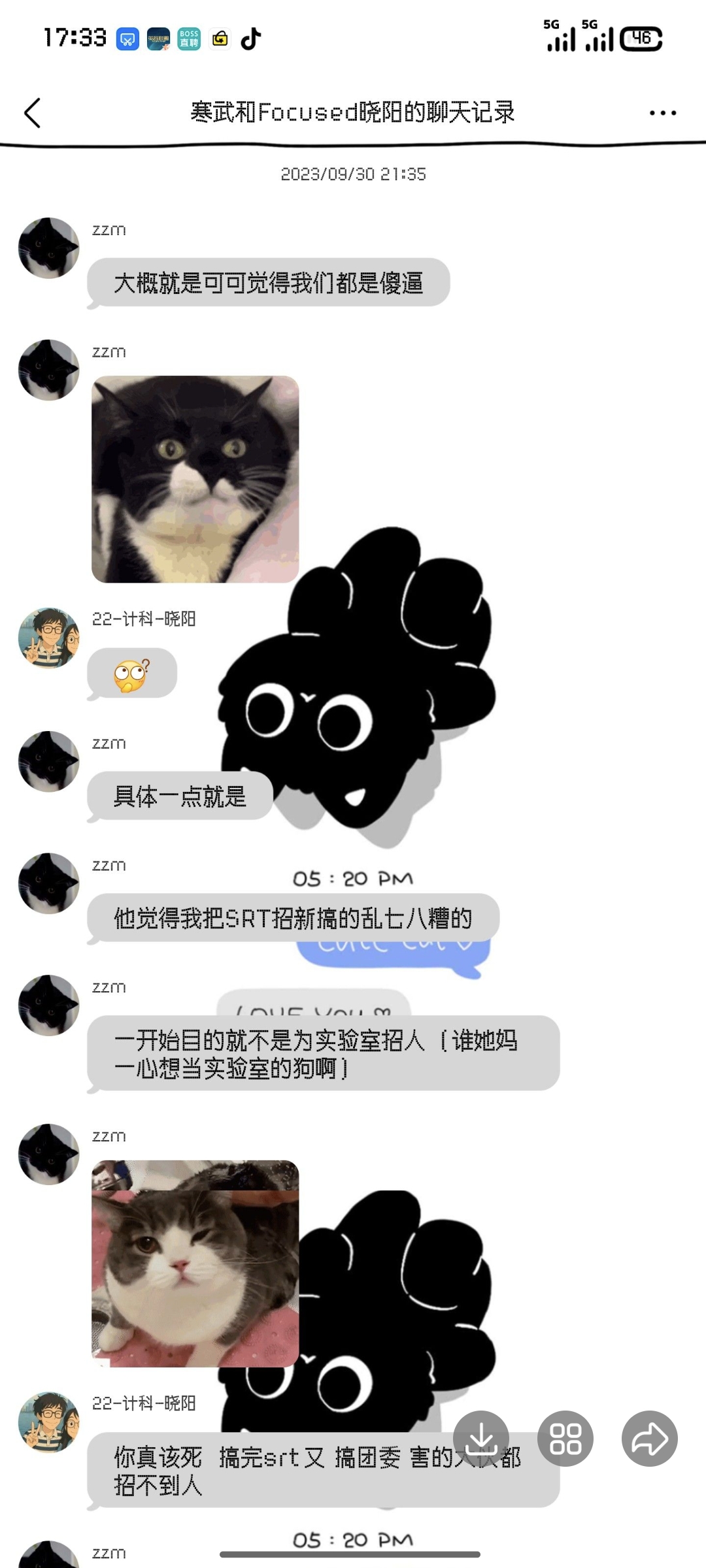The image size is (706, 1568).
Task: Open the grid view button
Action: [565, 1439]
